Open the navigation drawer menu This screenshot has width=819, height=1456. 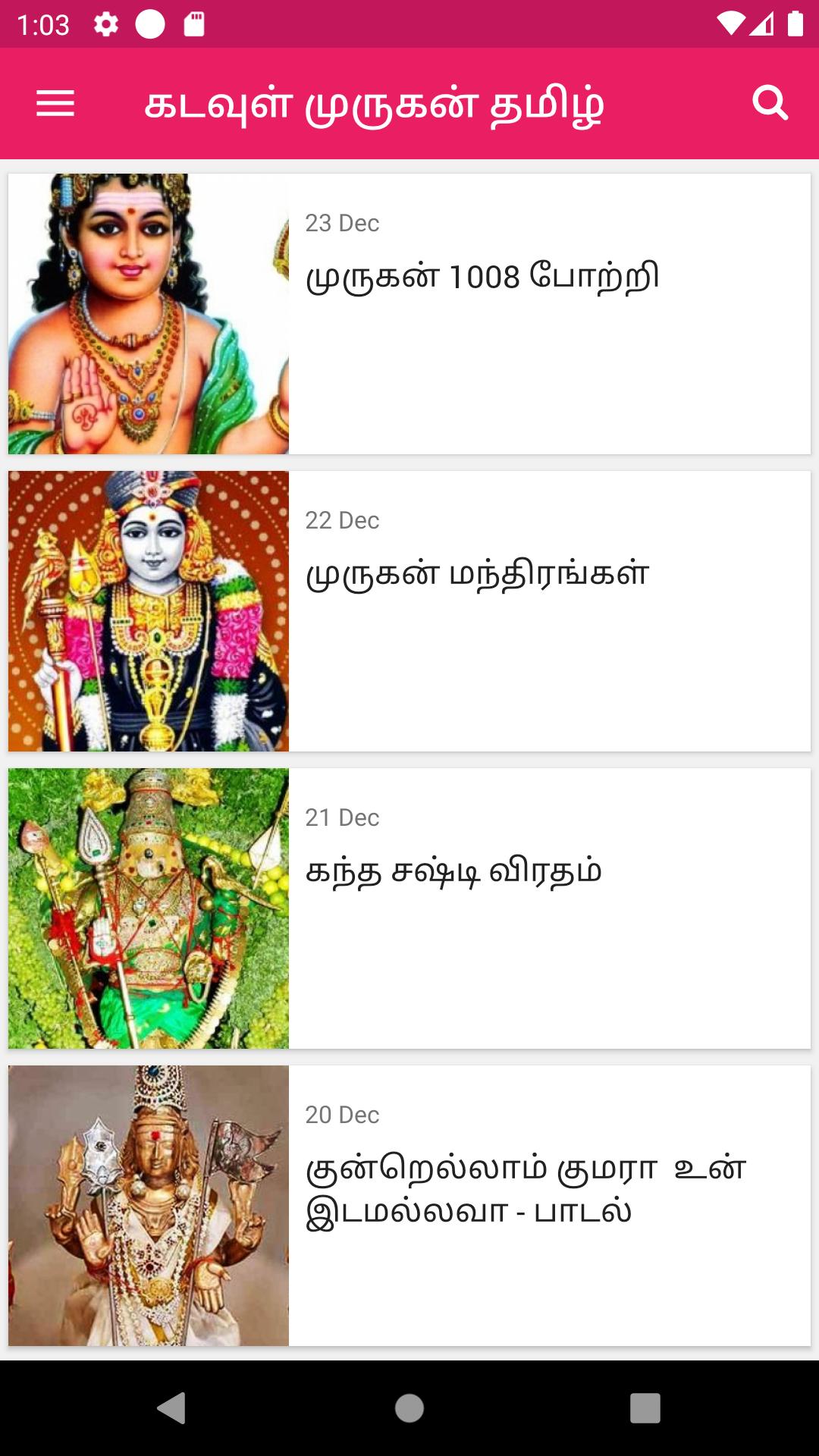point(55,105)
